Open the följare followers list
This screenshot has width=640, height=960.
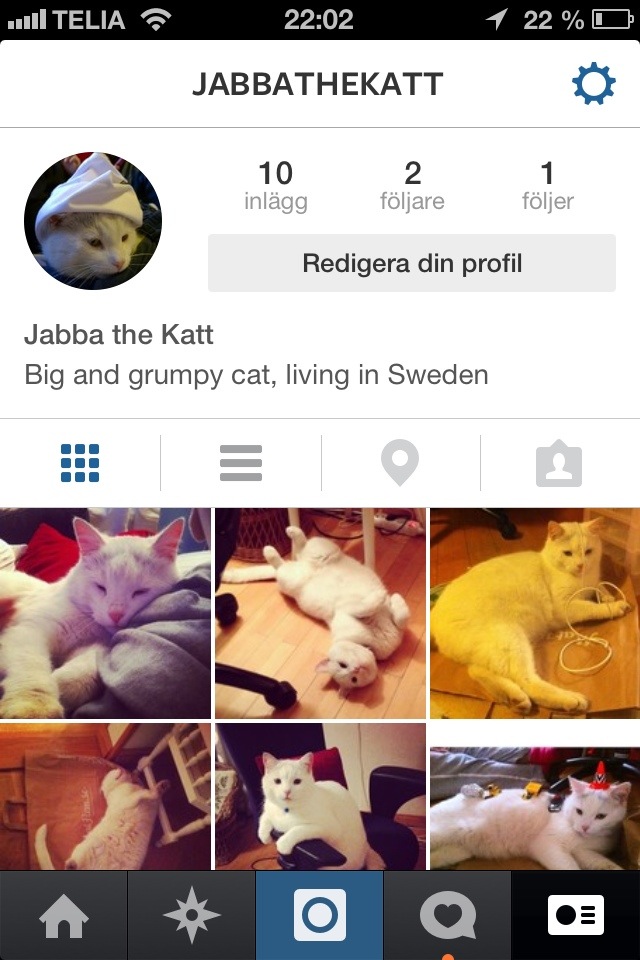coord(412,186)
